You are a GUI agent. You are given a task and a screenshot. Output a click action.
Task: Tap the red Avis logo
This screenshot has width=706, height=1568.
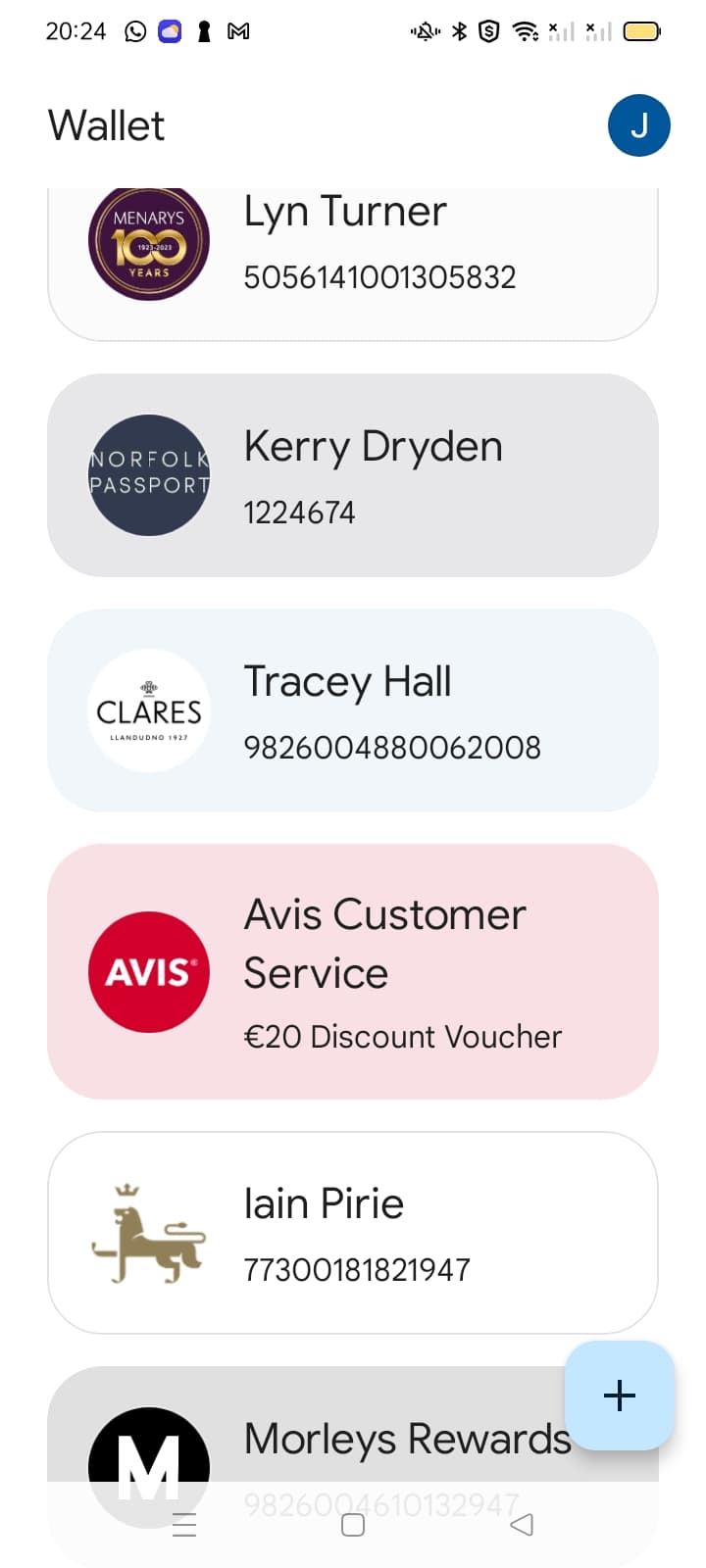pos(148,972)
